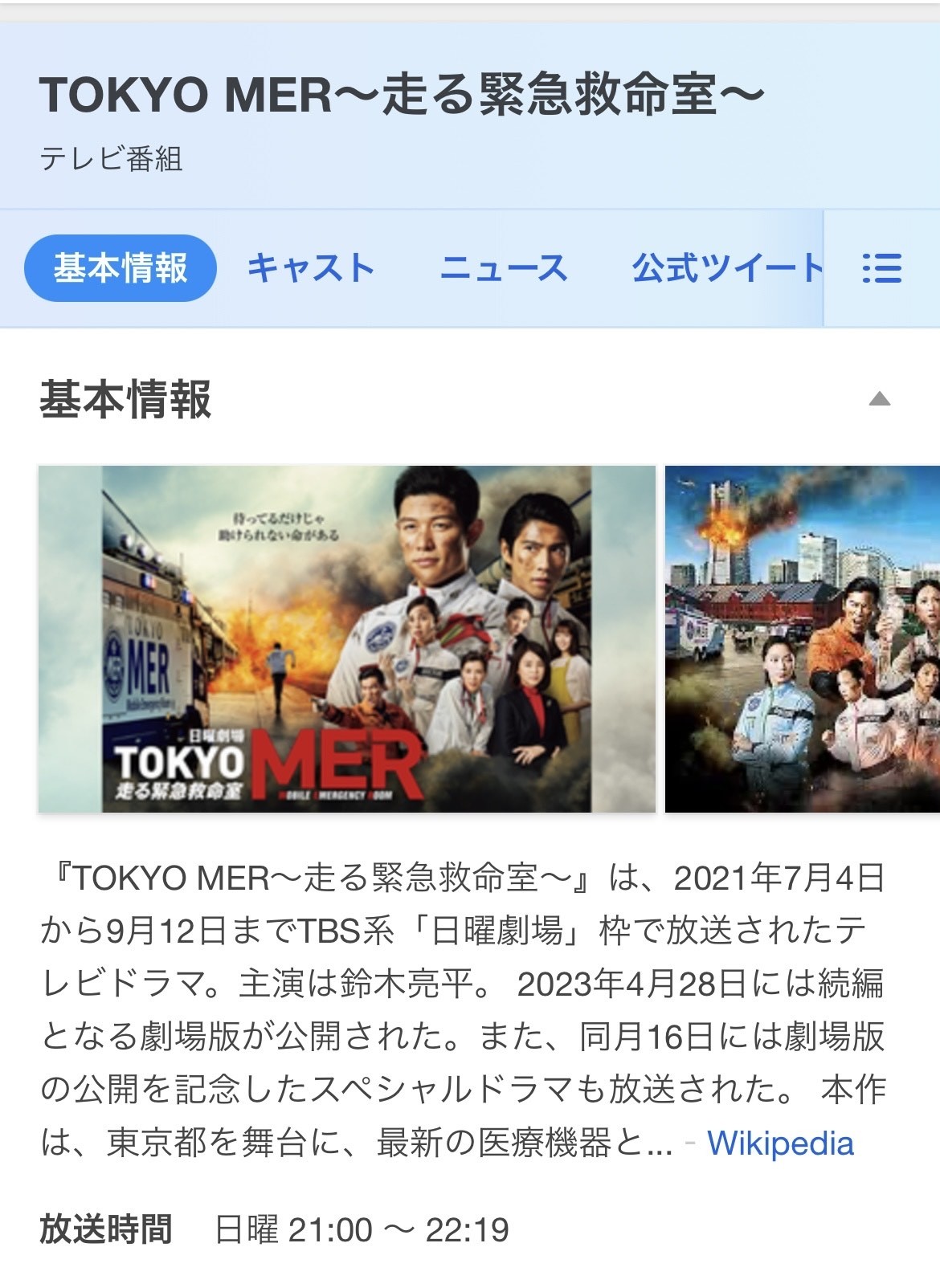Switch to the 公式ツイート tab
Image resolution: width=940 pixels, height=1288 pixels.
point(726,268)
